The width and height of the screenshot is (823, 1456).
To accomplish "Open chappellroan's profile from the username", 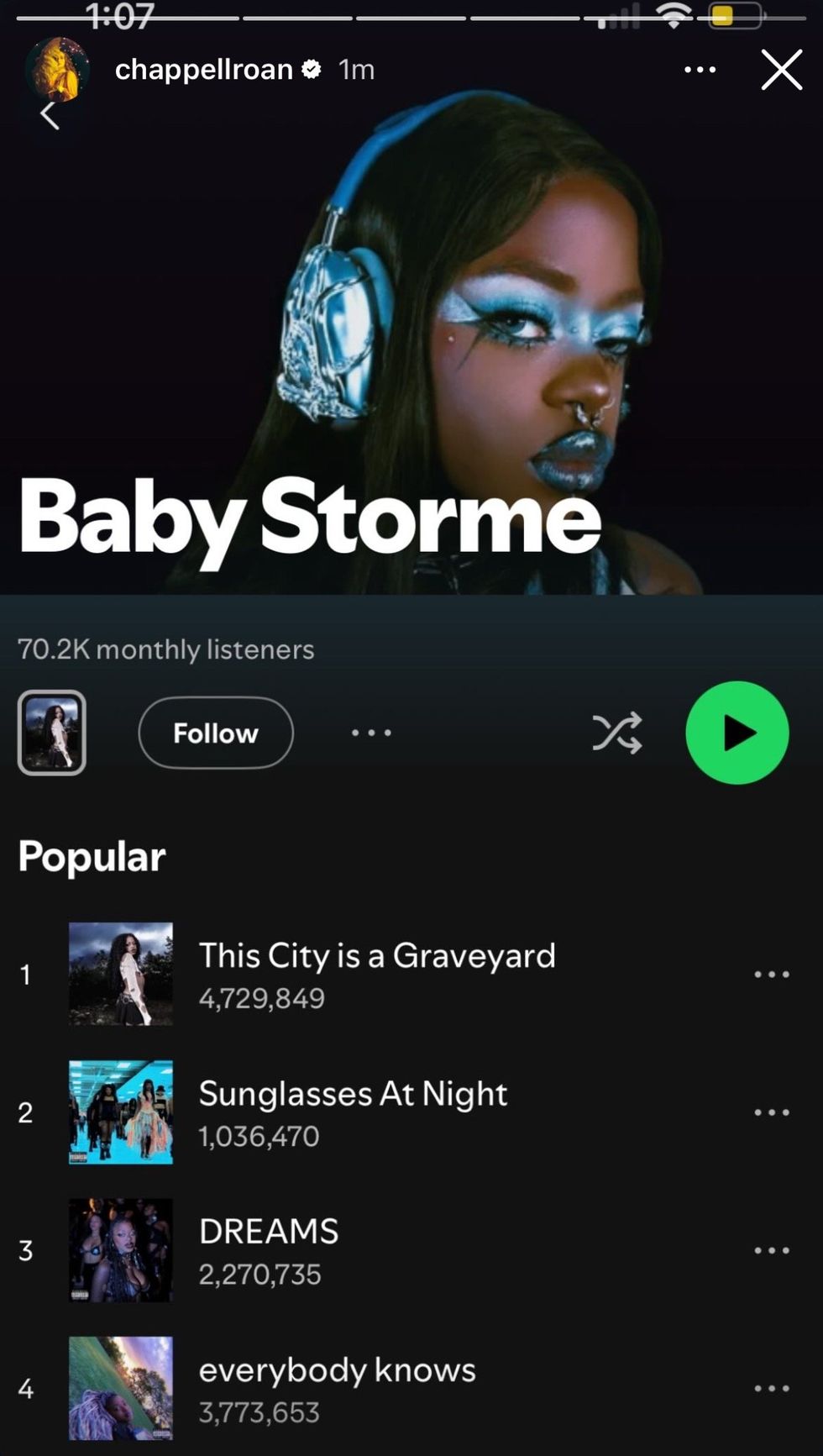I will tap(203, 70).
